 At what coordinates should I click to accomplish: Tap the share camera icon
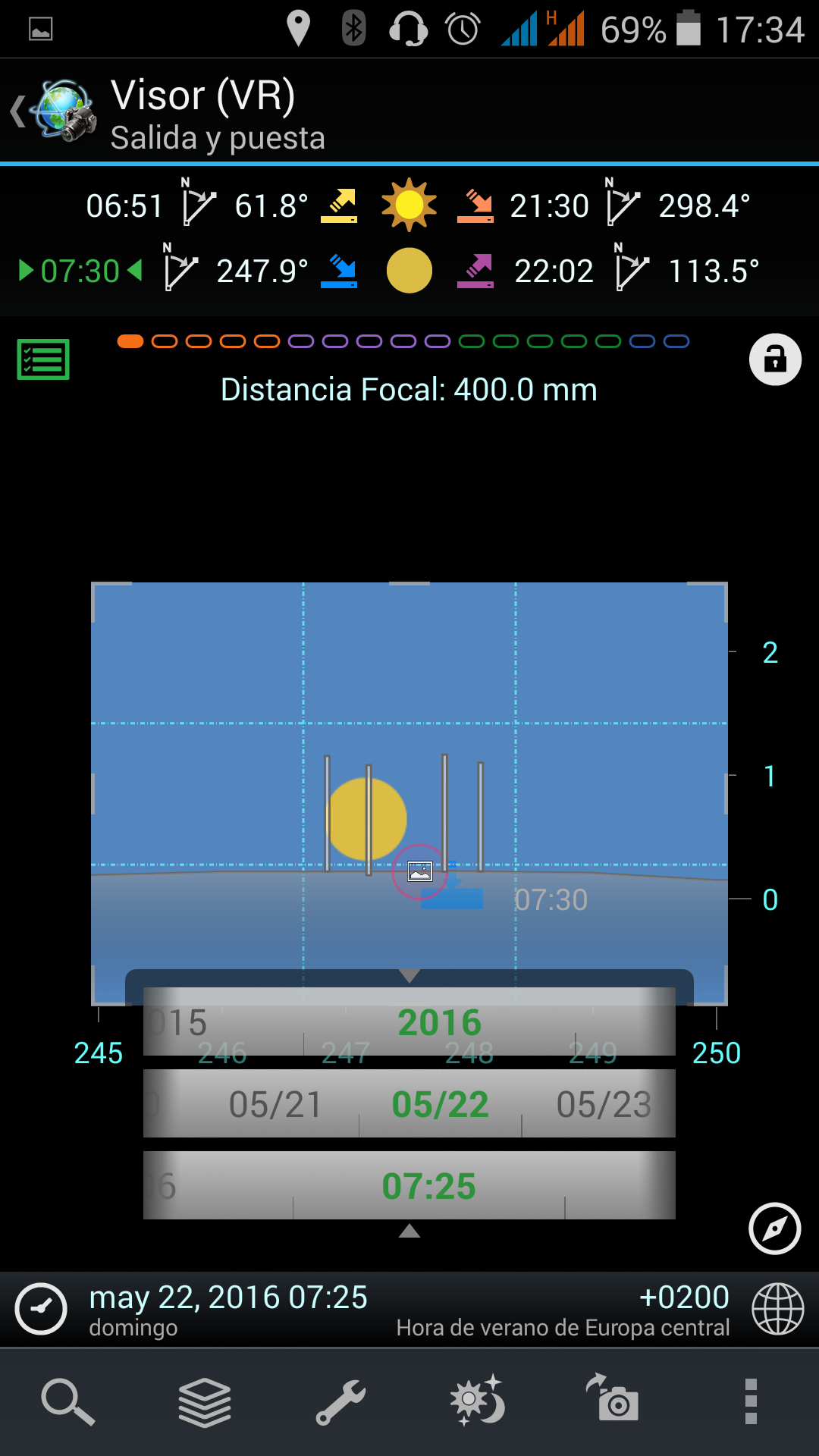pos(613,1398)
